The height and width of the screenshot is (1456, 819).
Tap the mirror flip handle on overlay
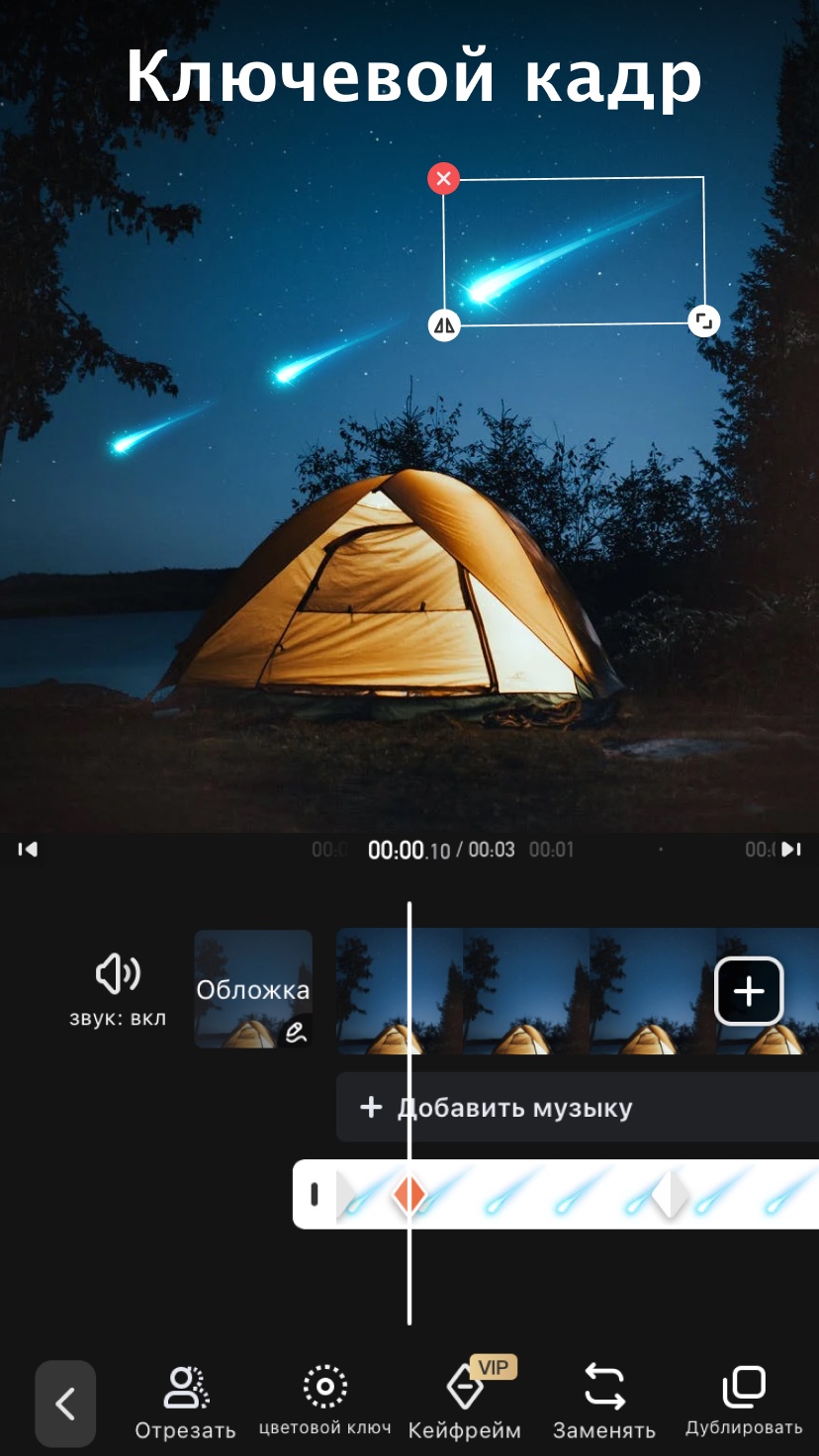444,324
